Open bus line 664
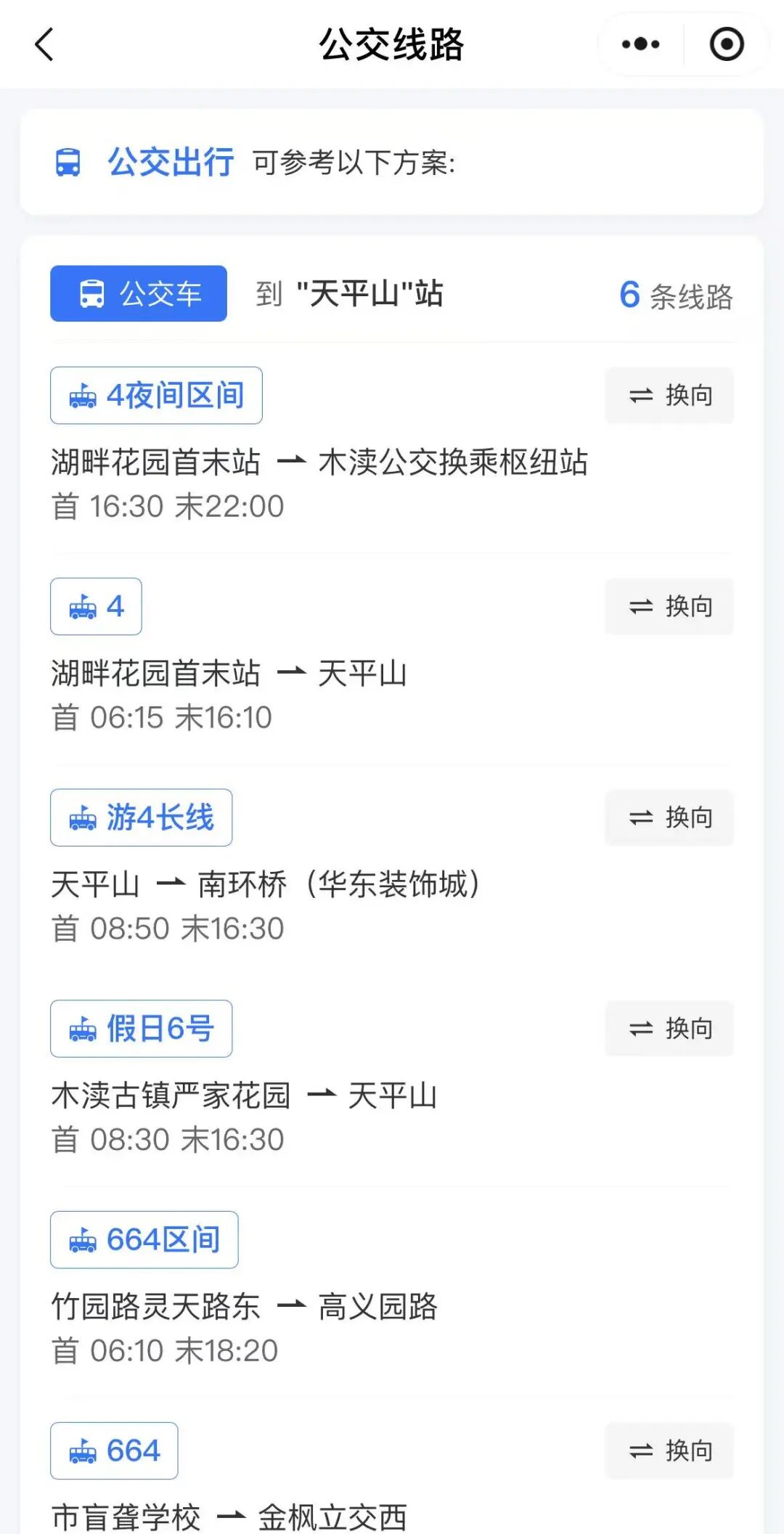This screenshot has height=1534, width=784. pos(114,1451)
